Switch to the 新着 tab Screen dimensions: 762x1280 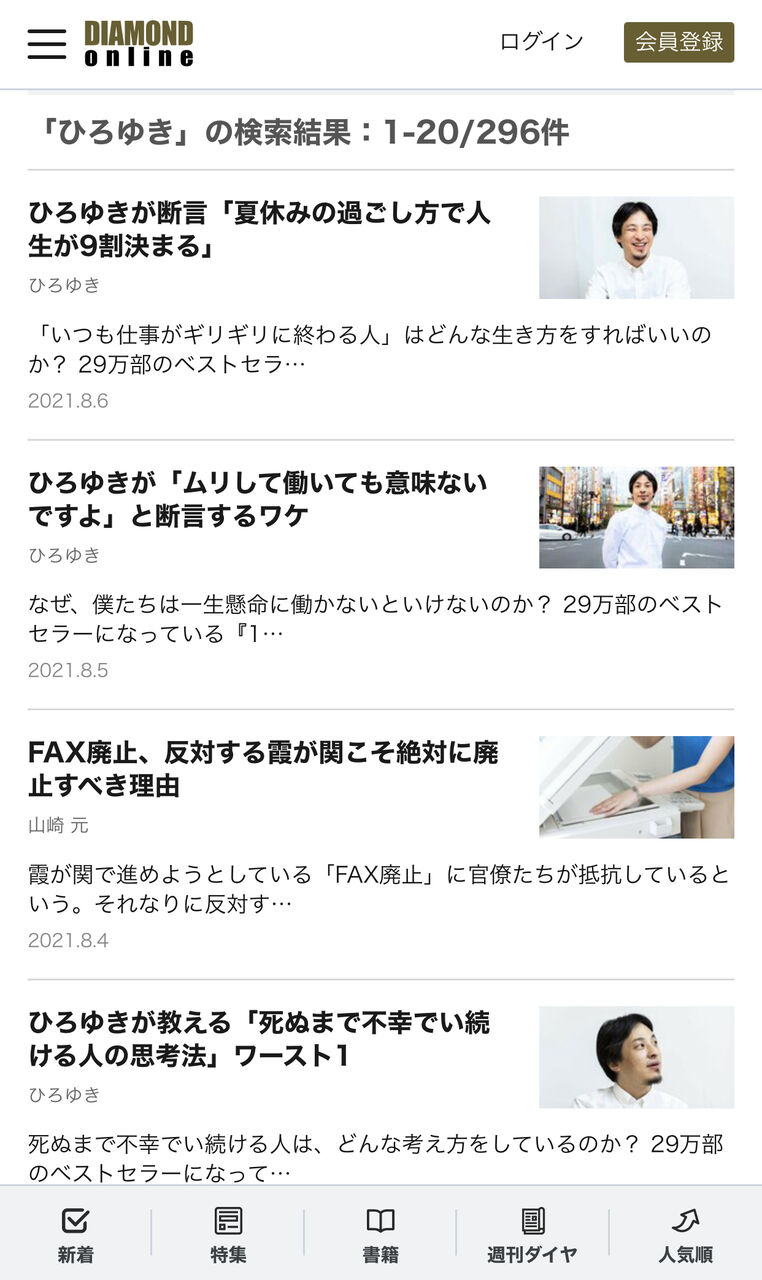tap(75, 1235)
